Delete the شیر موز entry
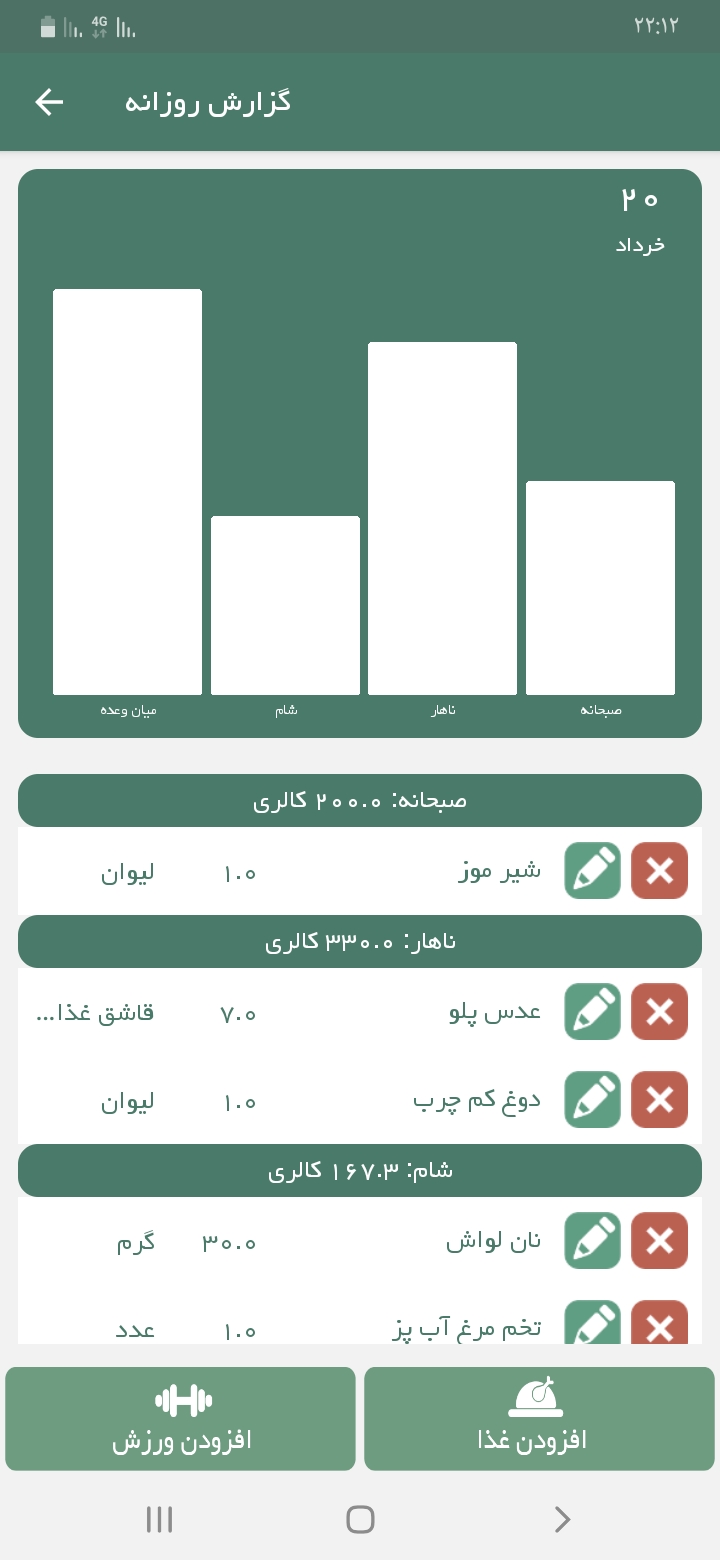Image resolution: width=720 pixels, height=1560 pixels. (x=659, y=871)
